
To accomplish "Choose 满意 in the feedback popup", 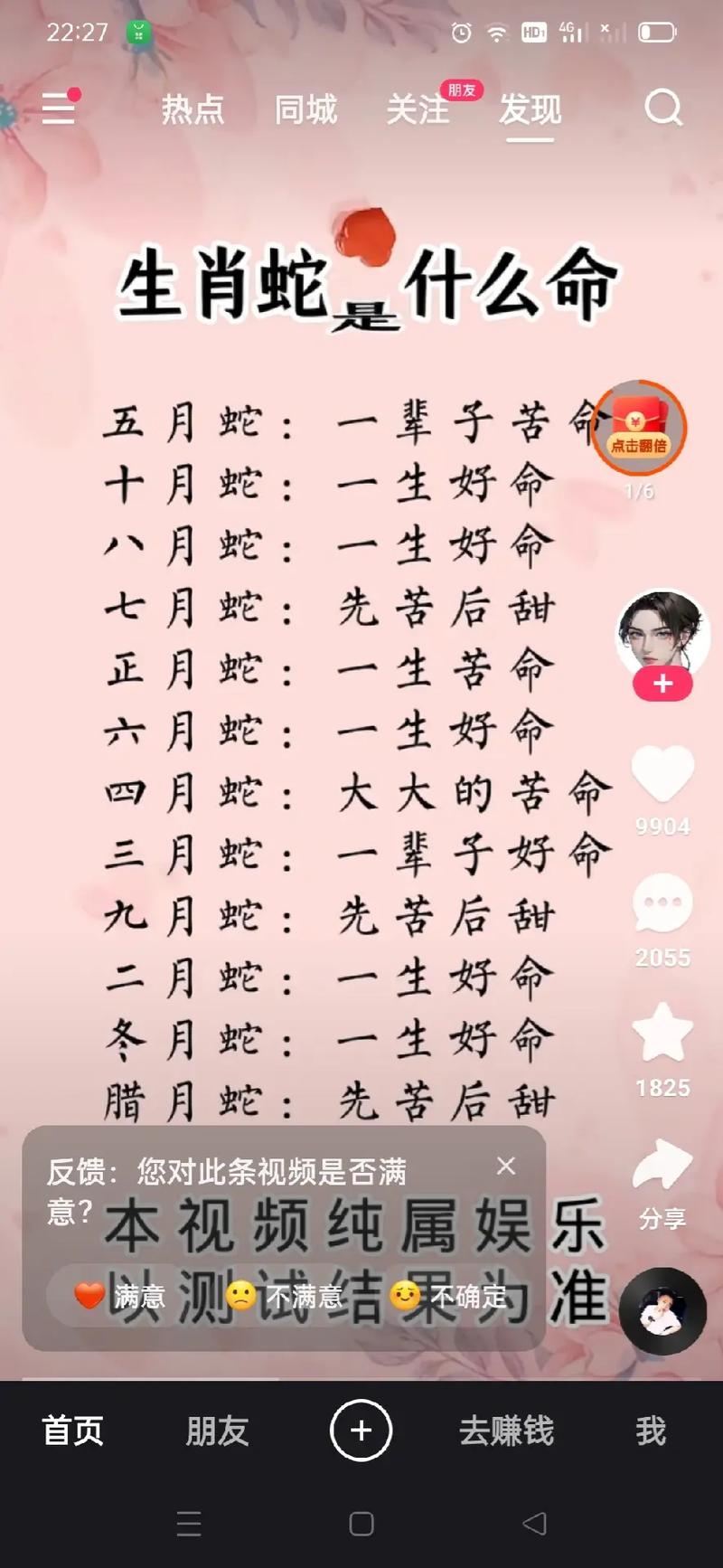I will point(120,1297).
